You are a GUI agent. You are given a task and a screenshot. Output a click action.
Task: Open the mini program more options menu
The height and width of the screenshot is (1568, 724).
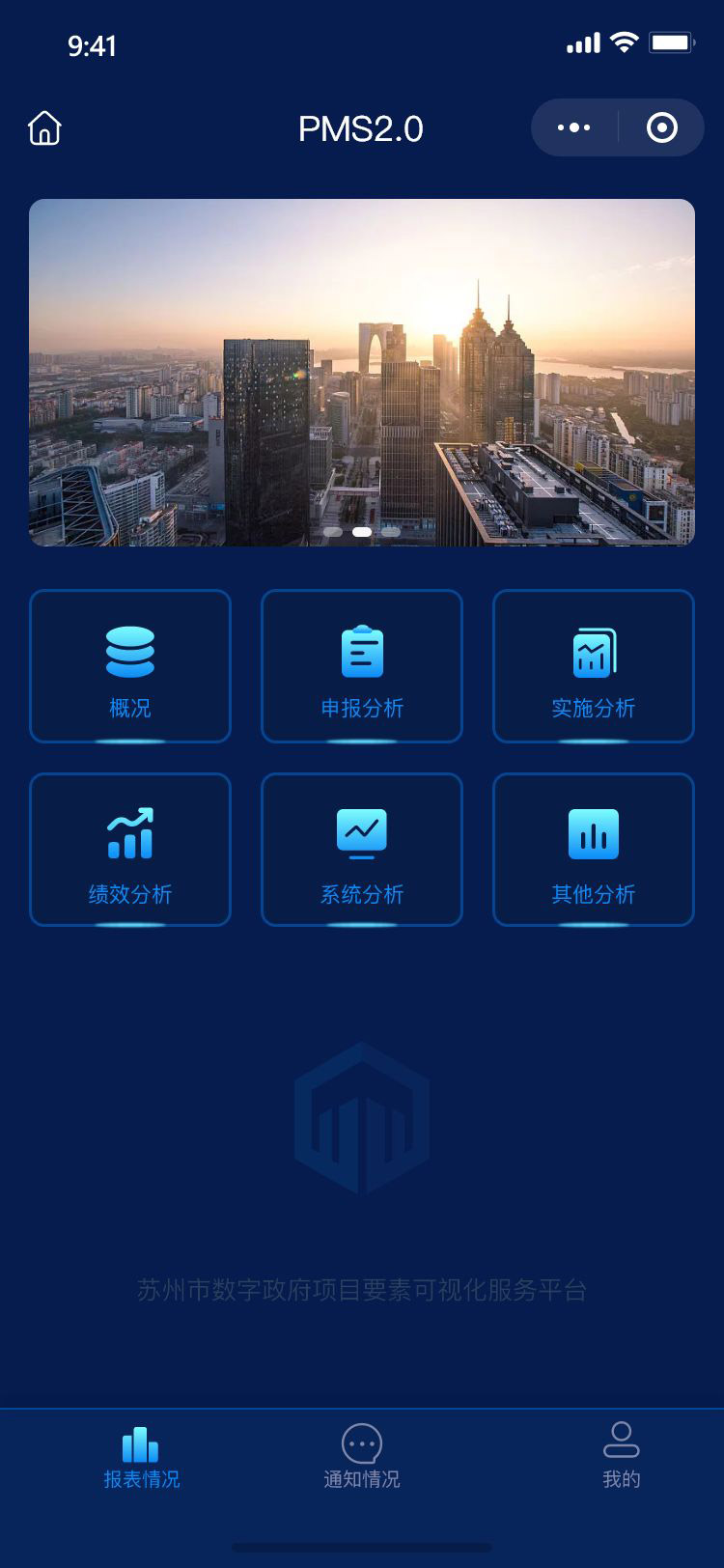(x=574, y=127)
